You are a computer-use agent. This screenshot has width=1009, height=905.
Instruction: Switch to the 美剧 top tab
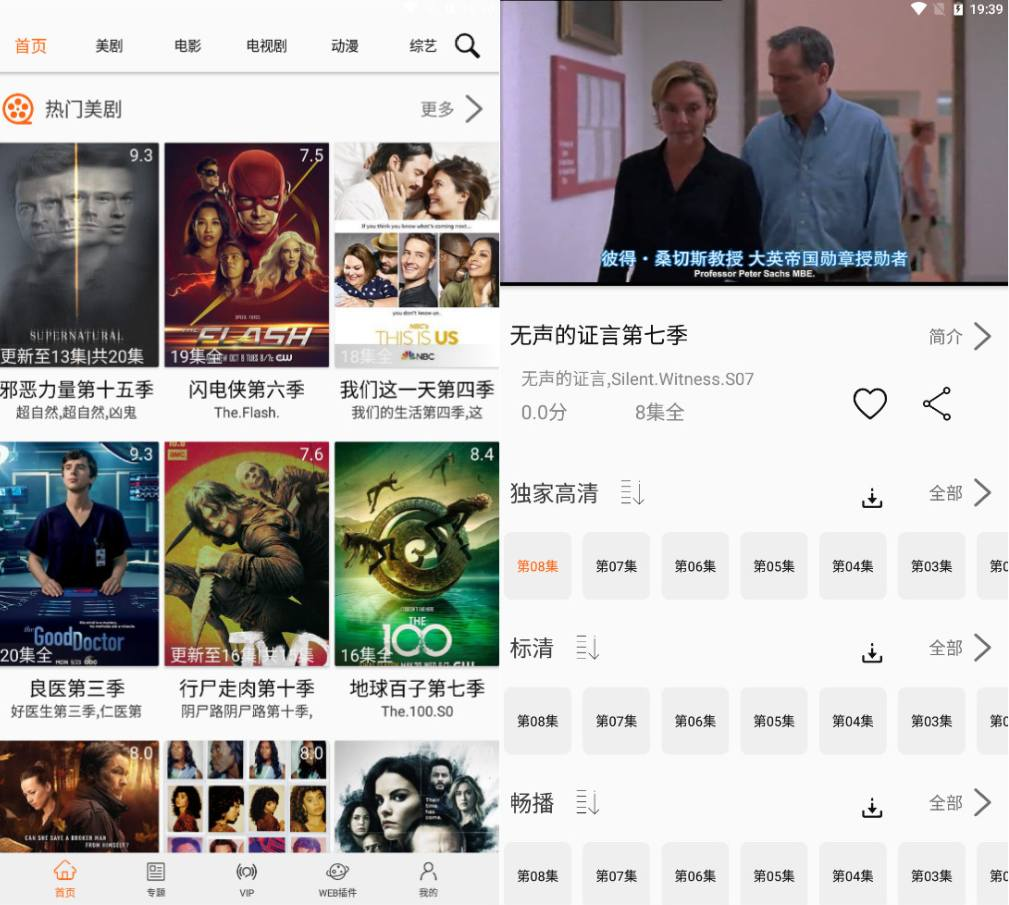pos(109,46)
